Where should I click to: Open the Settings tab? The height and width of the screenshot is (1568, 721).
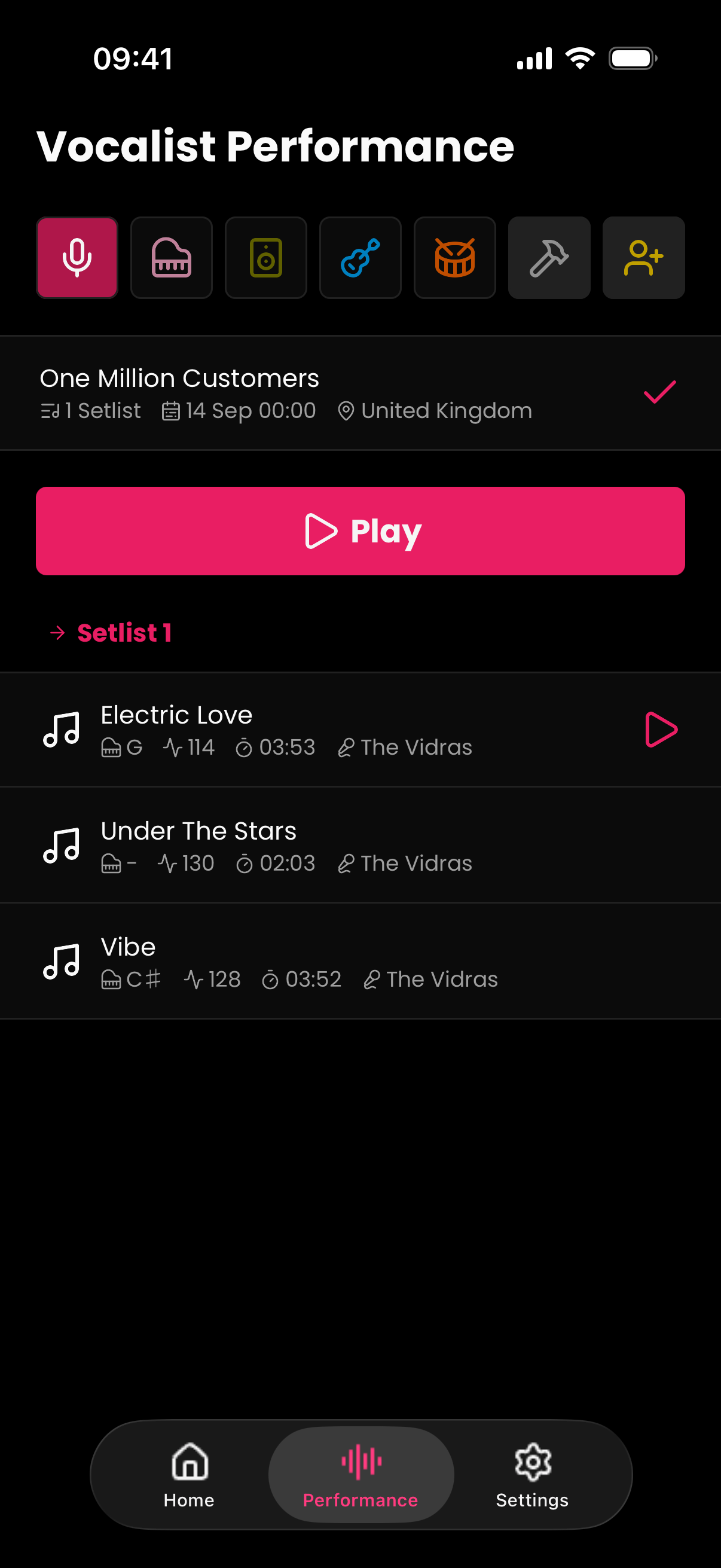533,1474
